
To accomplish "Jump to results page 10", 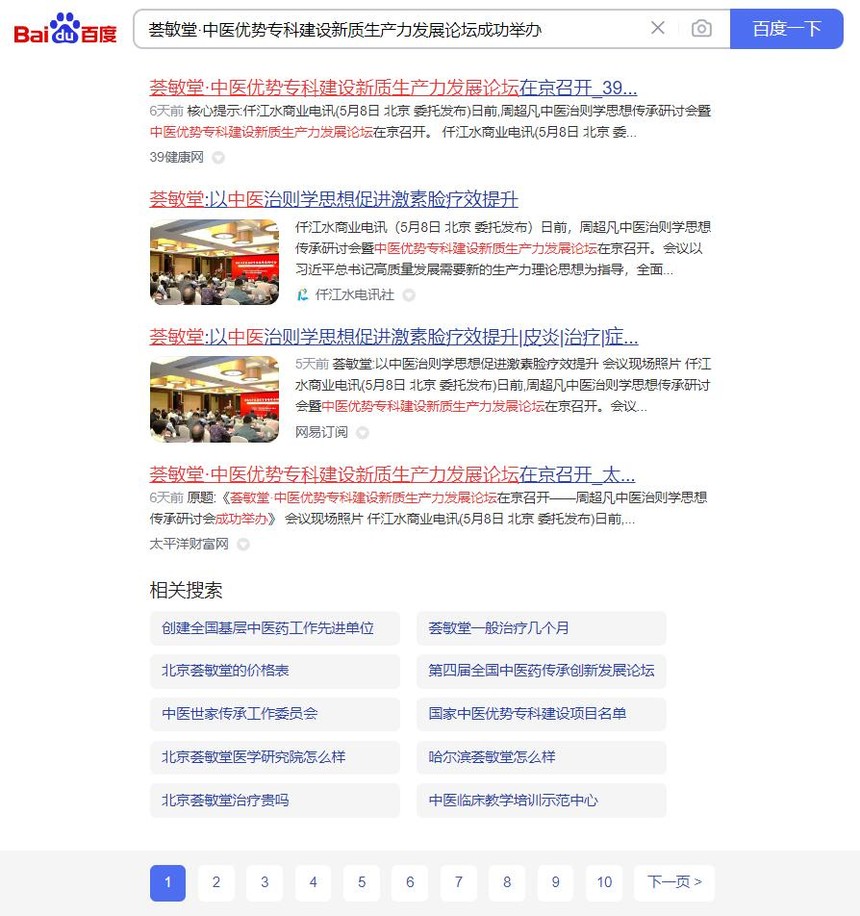I will pos(603,882).
